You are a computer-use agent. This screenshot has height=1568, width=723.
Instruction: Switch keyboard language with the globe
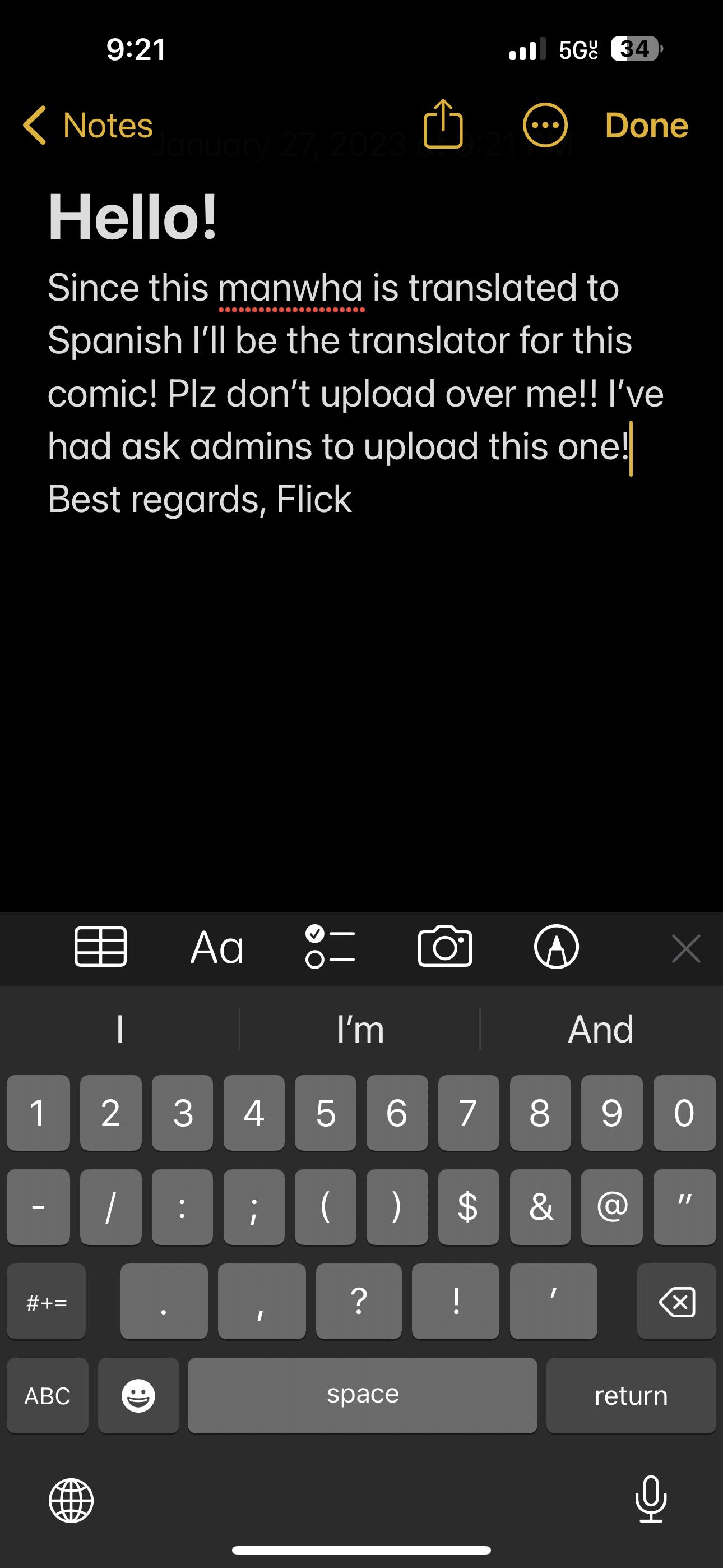coord(71,1500)
